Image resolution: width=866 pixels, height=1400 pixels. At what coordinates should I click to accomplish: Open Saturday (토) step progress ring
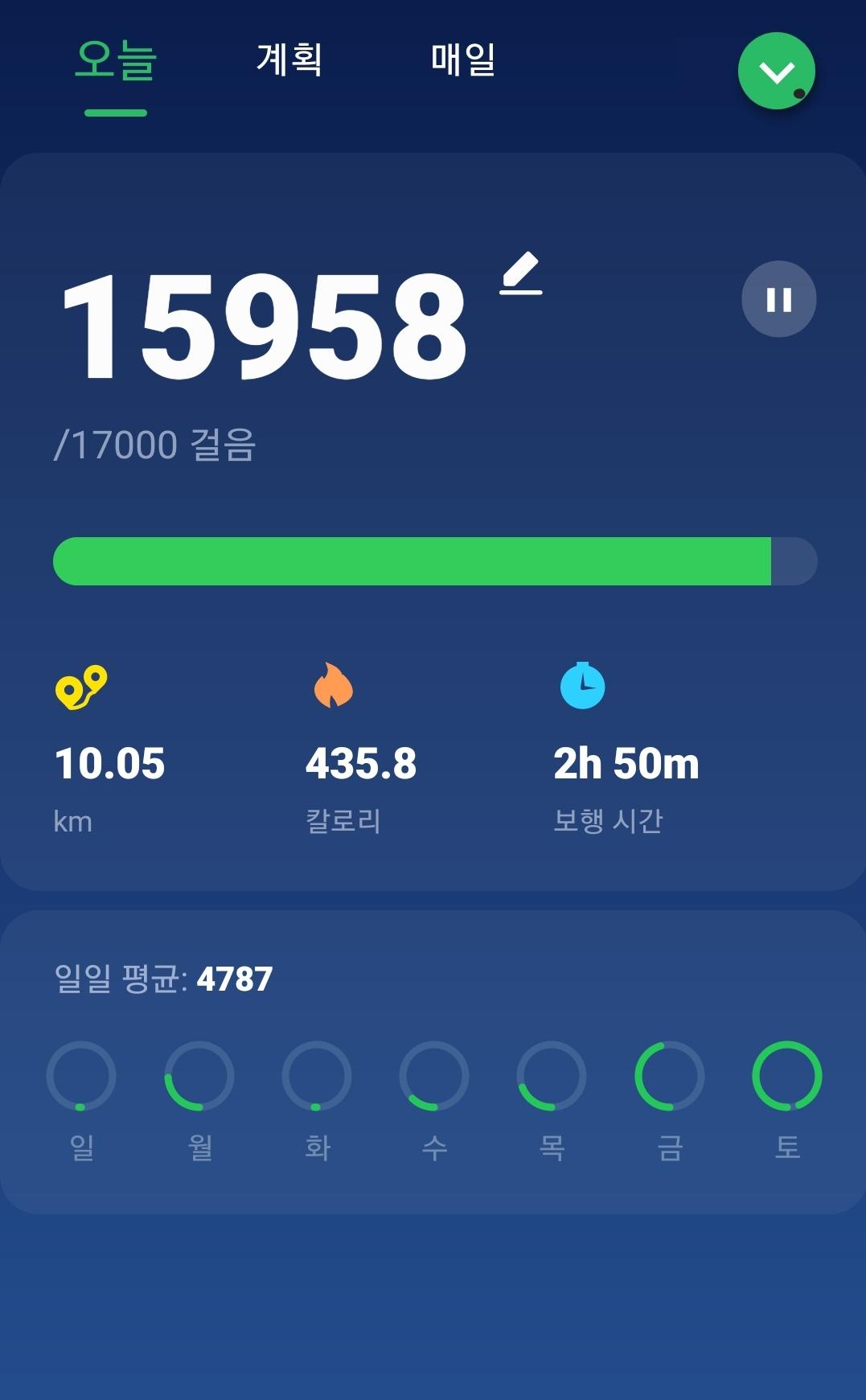786,1076
